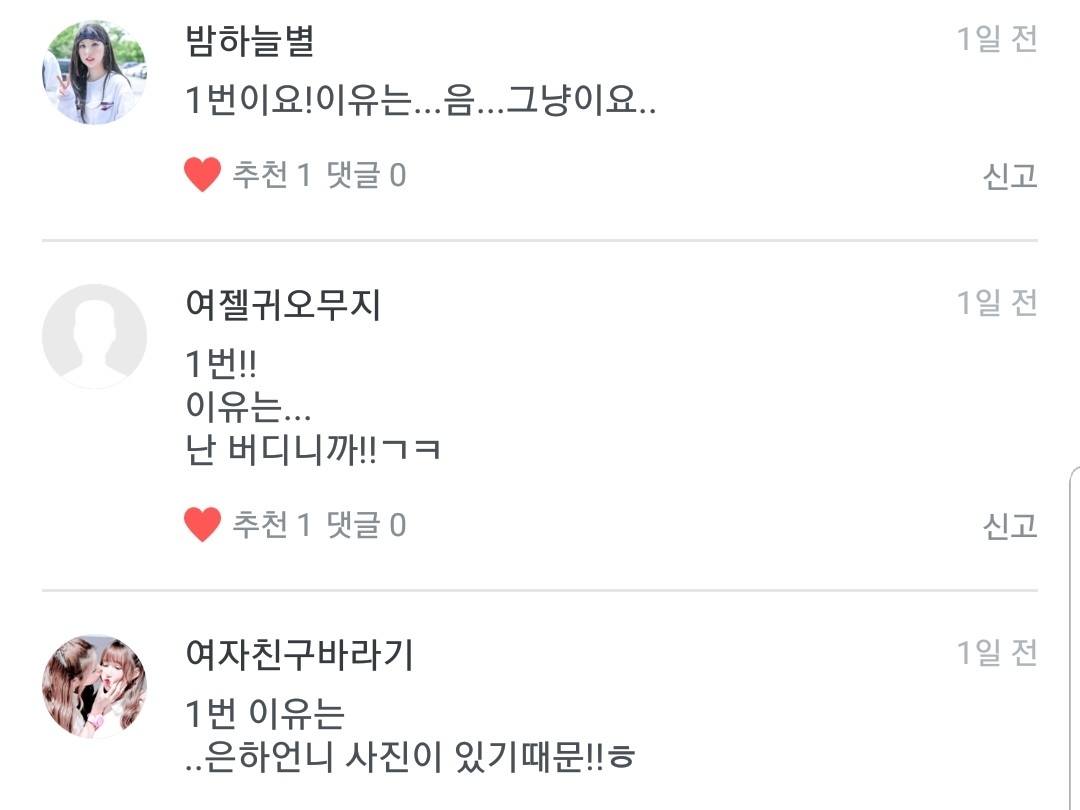Open 여자친구바라기's profile picture
This screenshot has height=810, width=1080.
click(x=94, y=687)
